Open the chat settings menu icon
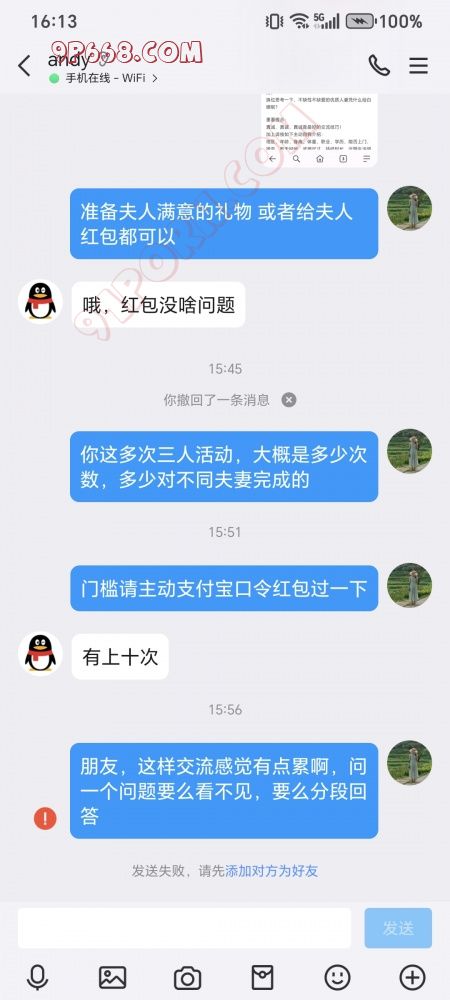 coord(418,65)
